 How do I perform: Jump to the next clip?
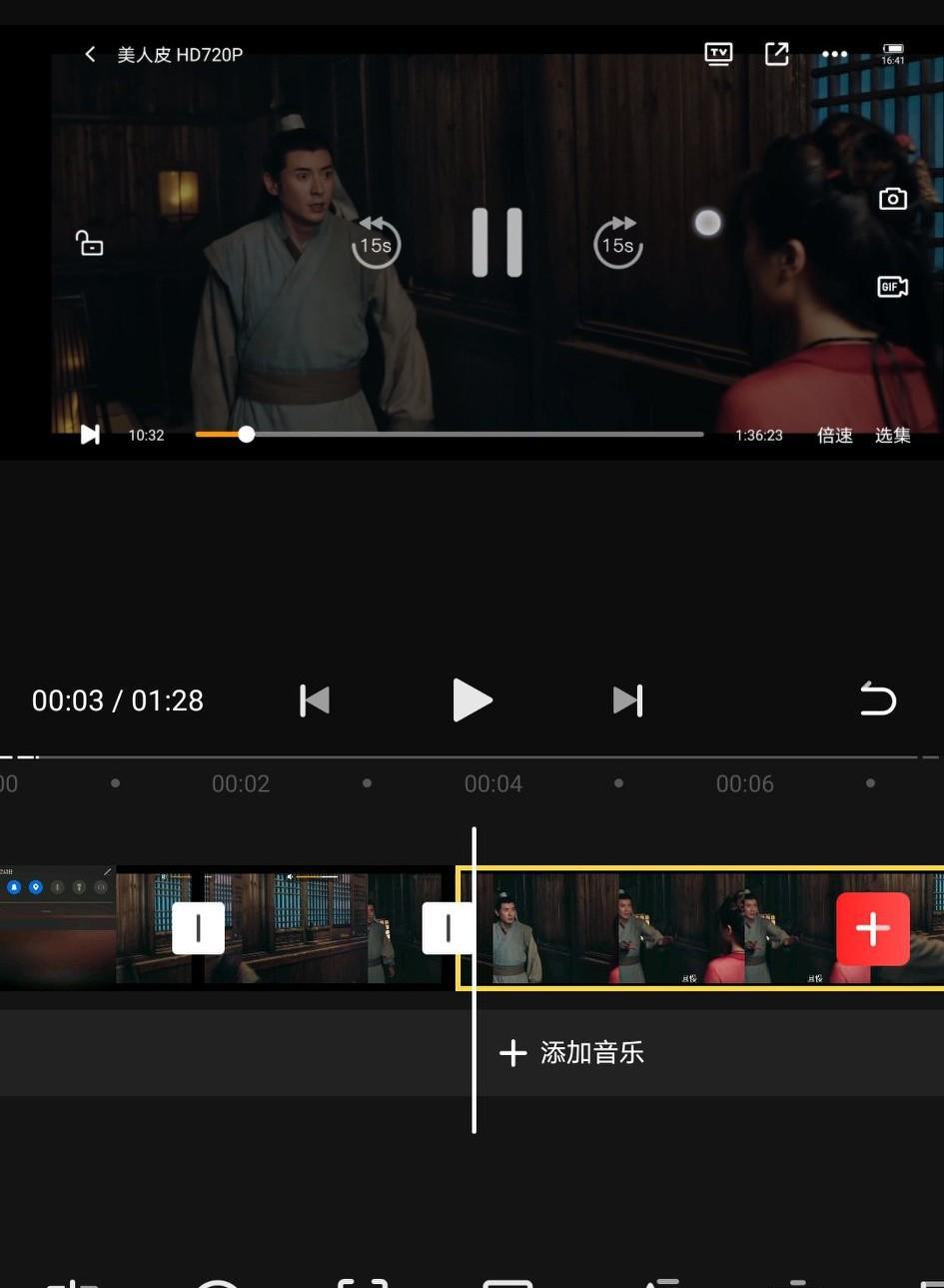pyautogui.click(x=627, y=700)
